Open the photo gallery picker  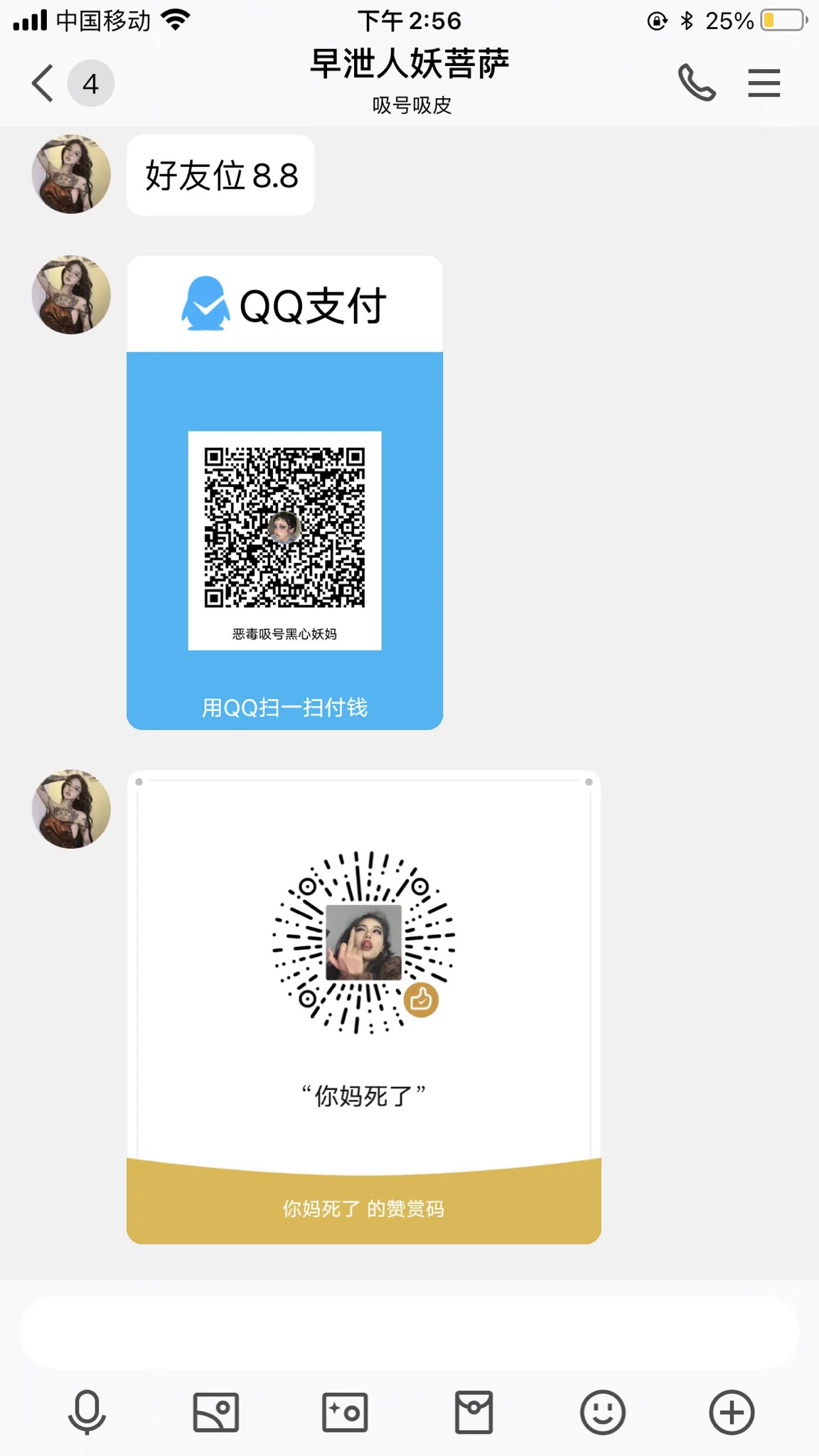(215, 1412)
